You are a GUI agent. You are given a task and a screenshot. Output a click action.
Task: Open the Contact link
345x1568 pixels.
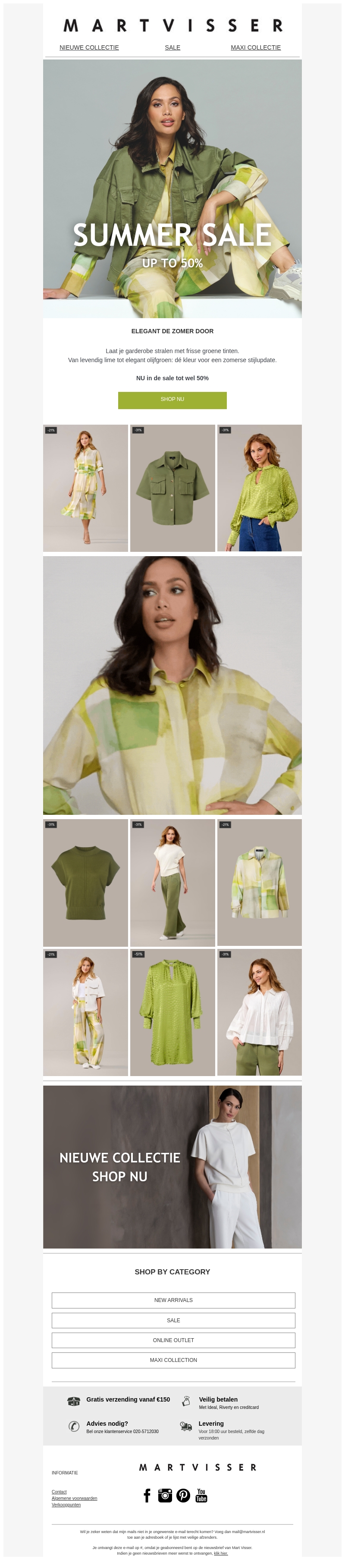59,1493
